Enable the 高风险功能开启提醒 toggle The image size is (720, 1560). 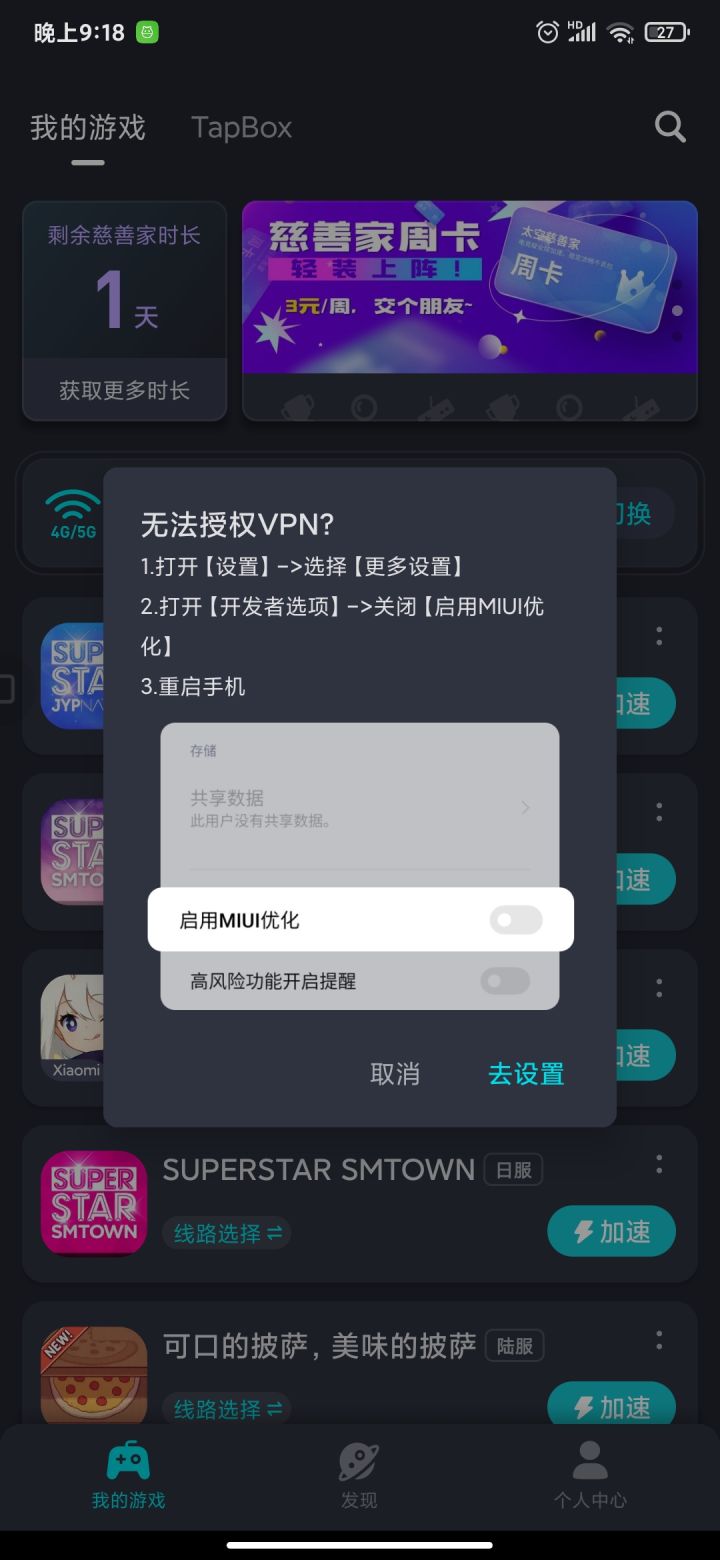coord(506,981)
